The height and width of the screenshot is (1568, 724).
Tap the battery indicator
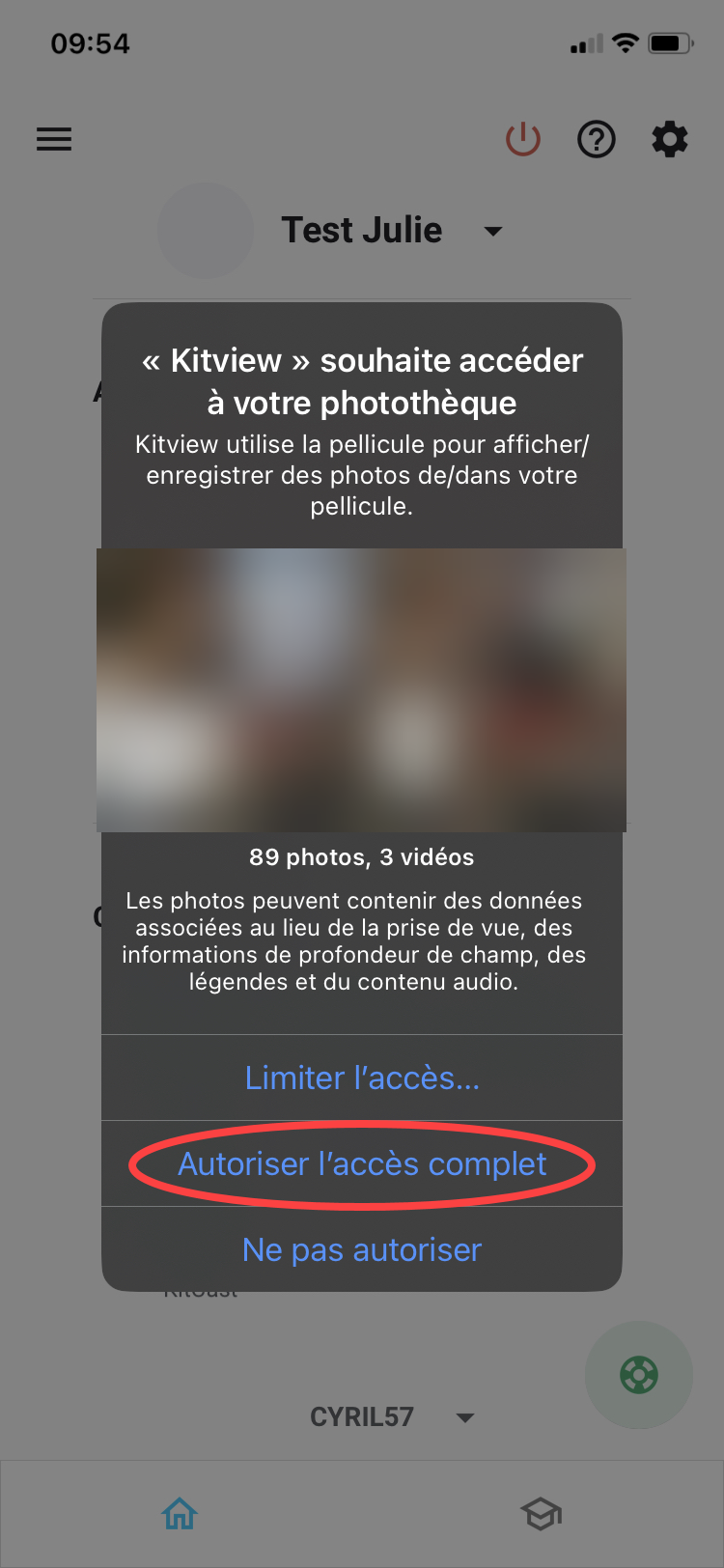pos(667,42)
